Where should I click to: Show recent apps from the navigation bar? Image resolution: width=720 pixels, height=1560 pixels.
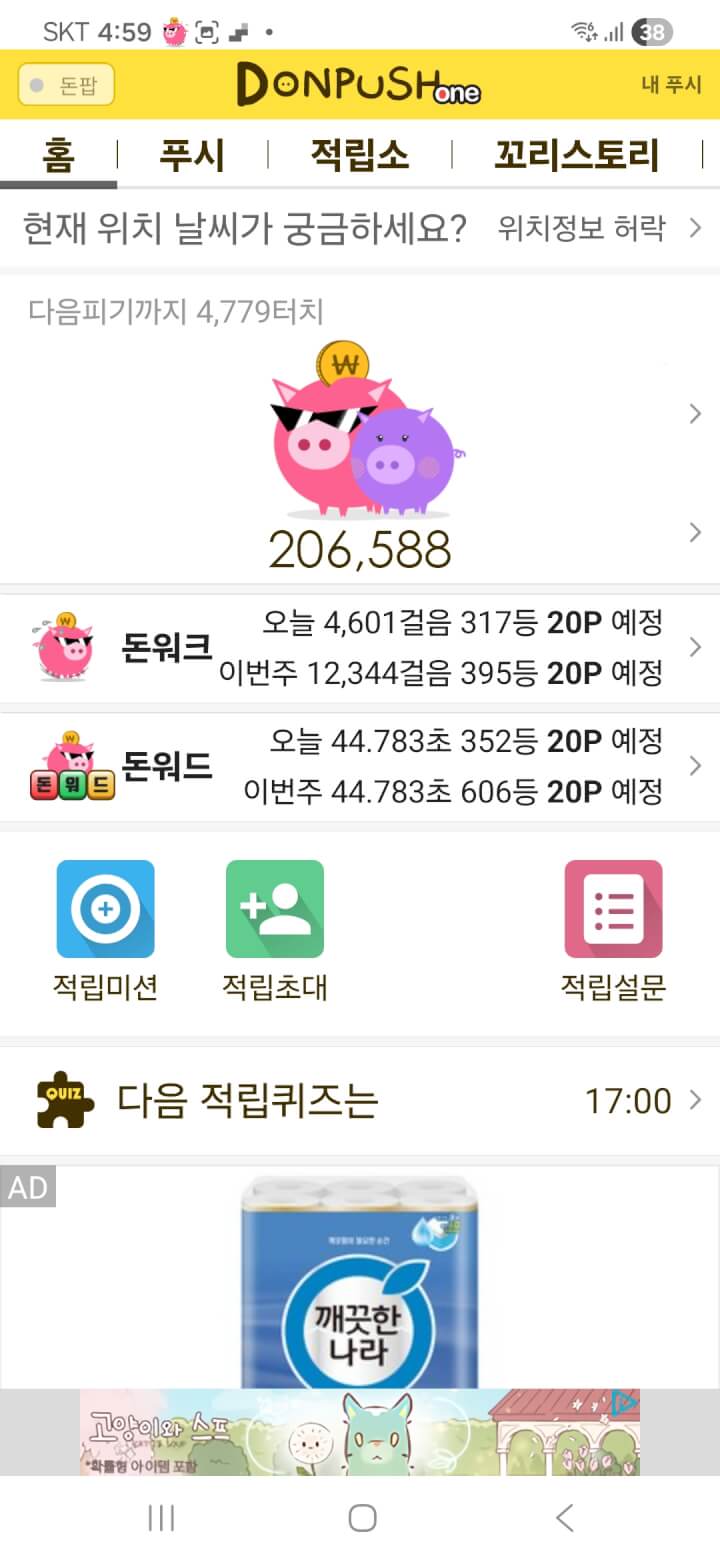coord(161,1518)
